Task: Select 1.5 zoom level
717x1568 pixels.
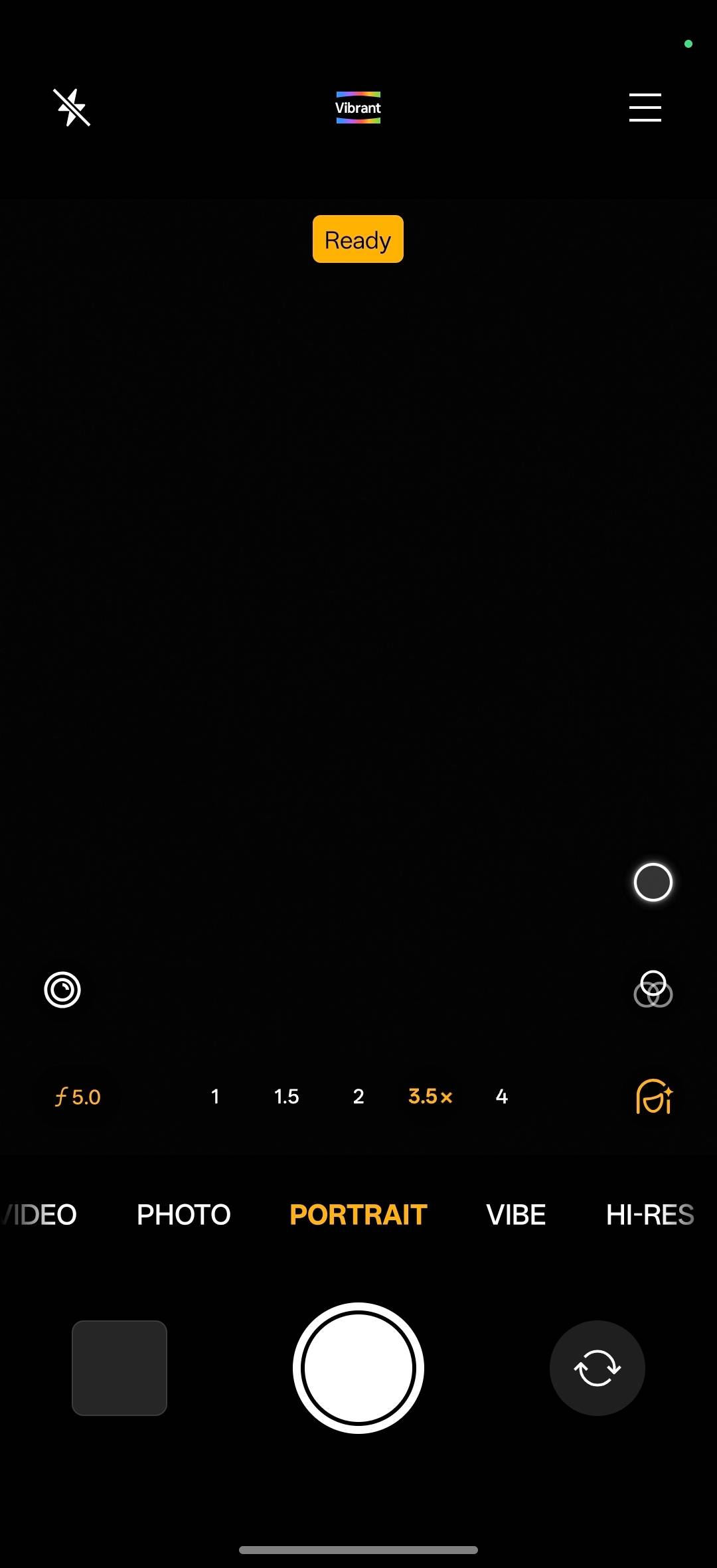Action: coord(287,1097)
